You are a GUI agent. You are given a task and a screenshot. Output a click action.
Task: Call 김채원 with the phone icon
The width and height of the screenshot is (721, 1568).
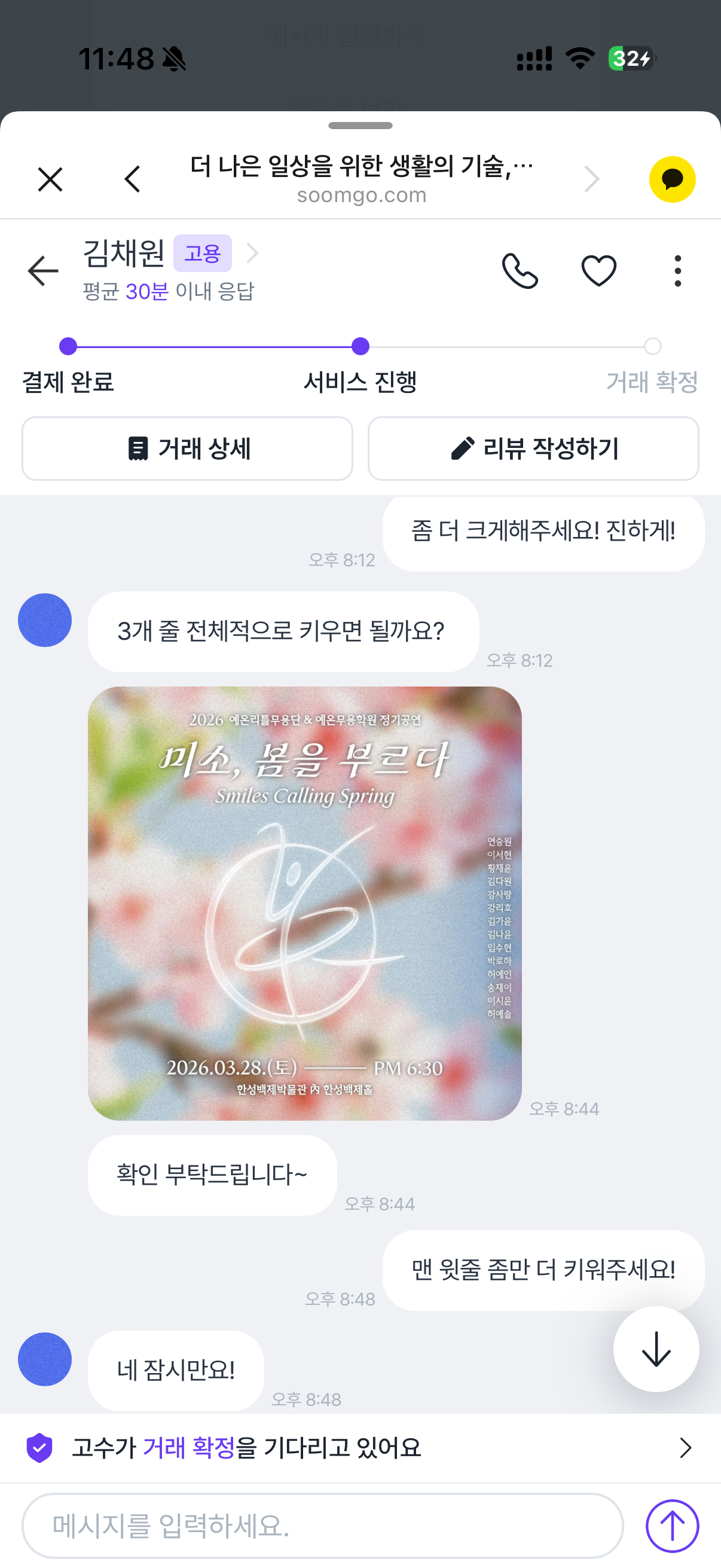520,270
